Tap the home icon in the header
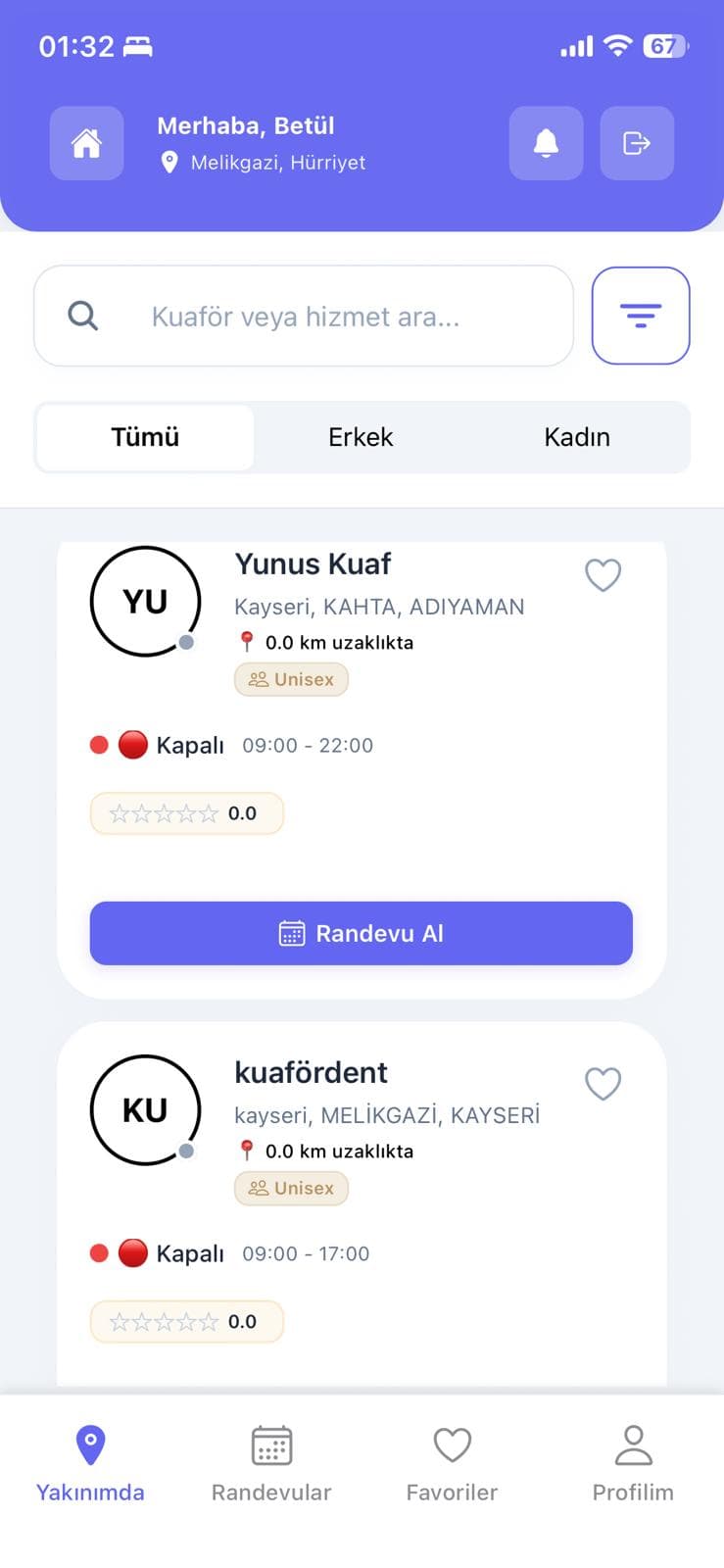 [86, 143]
